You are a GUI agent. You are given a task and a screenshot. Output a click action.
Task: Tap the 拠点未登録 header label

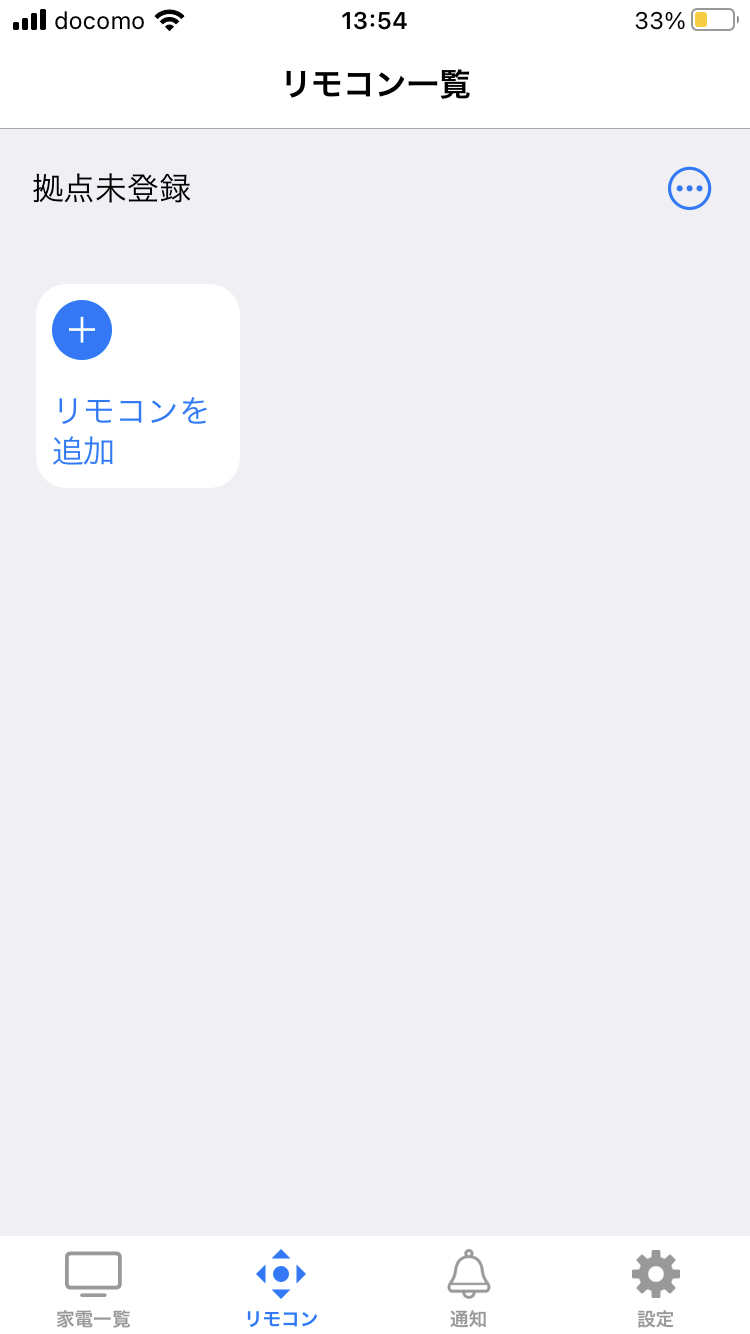[x=112, y=188]
